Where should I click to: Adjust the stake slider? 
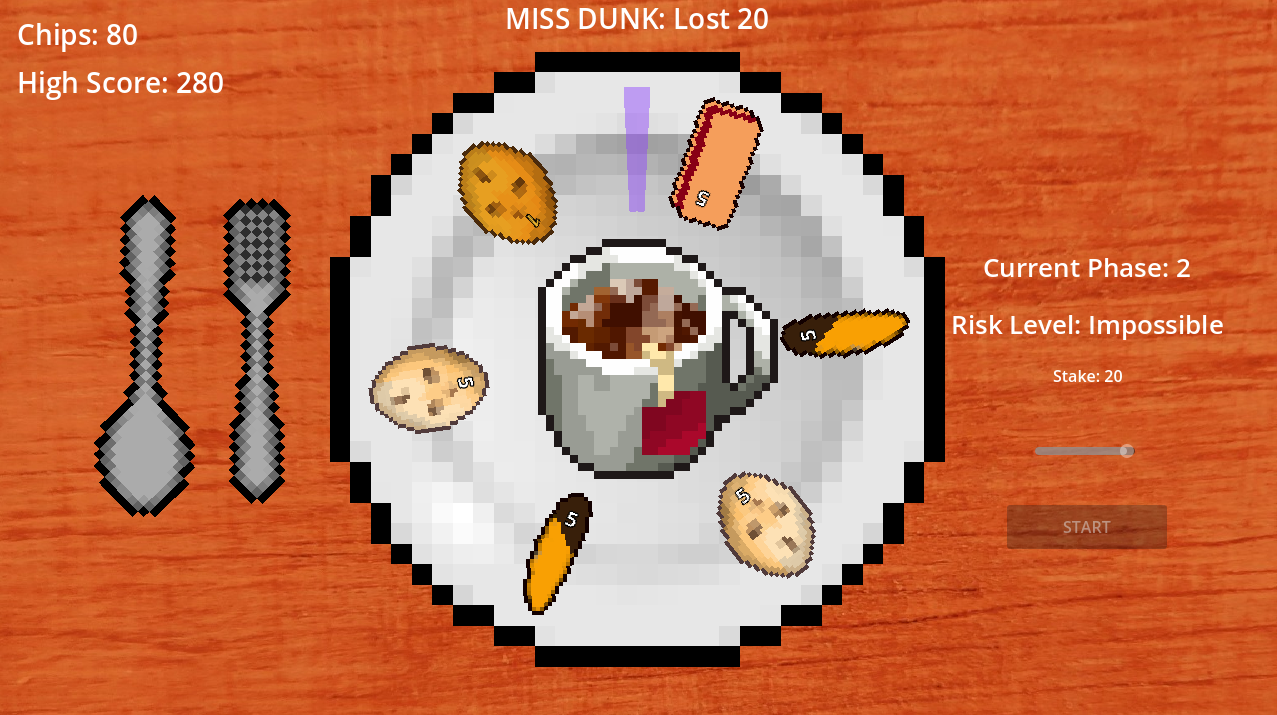1126,451
